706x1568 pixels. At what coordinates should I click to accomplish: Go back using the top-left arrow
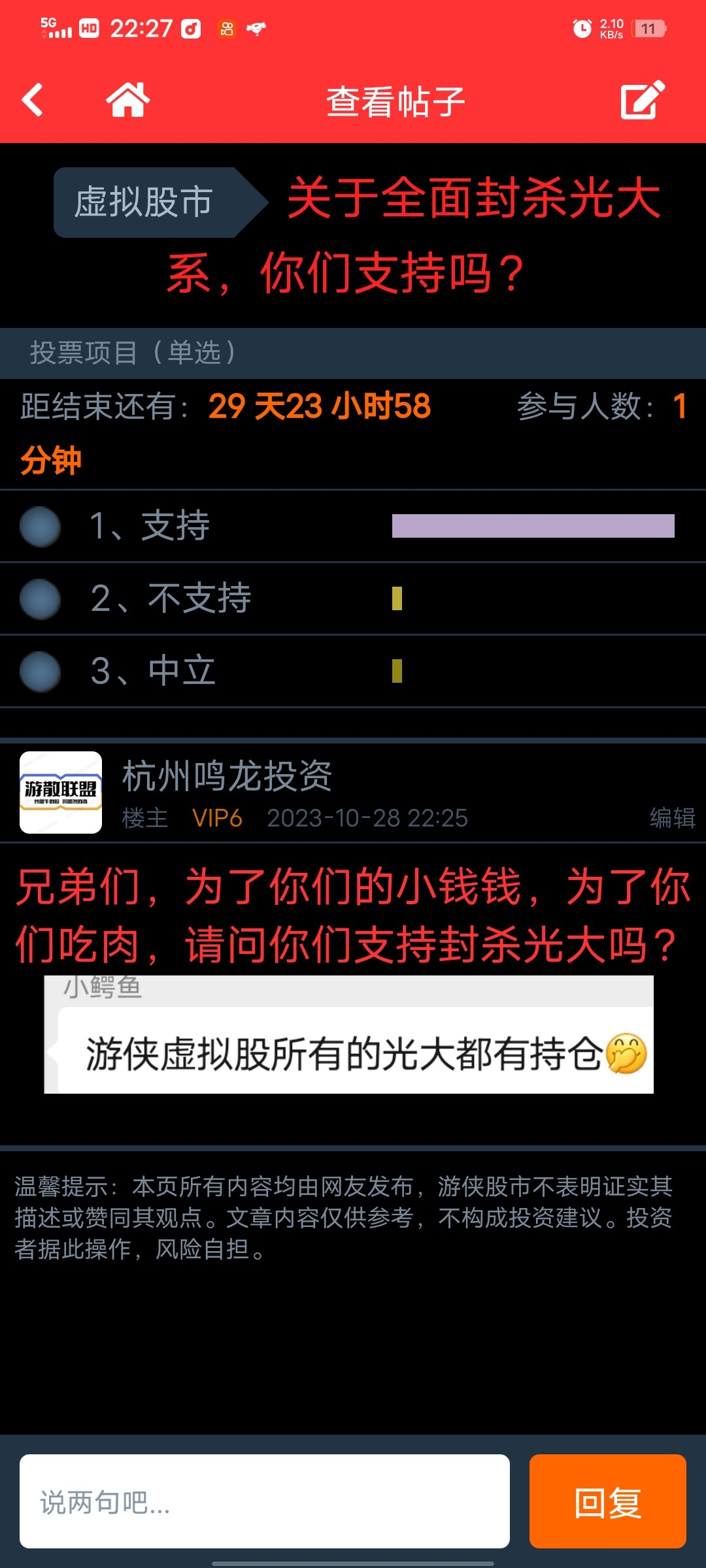(33, 100)
